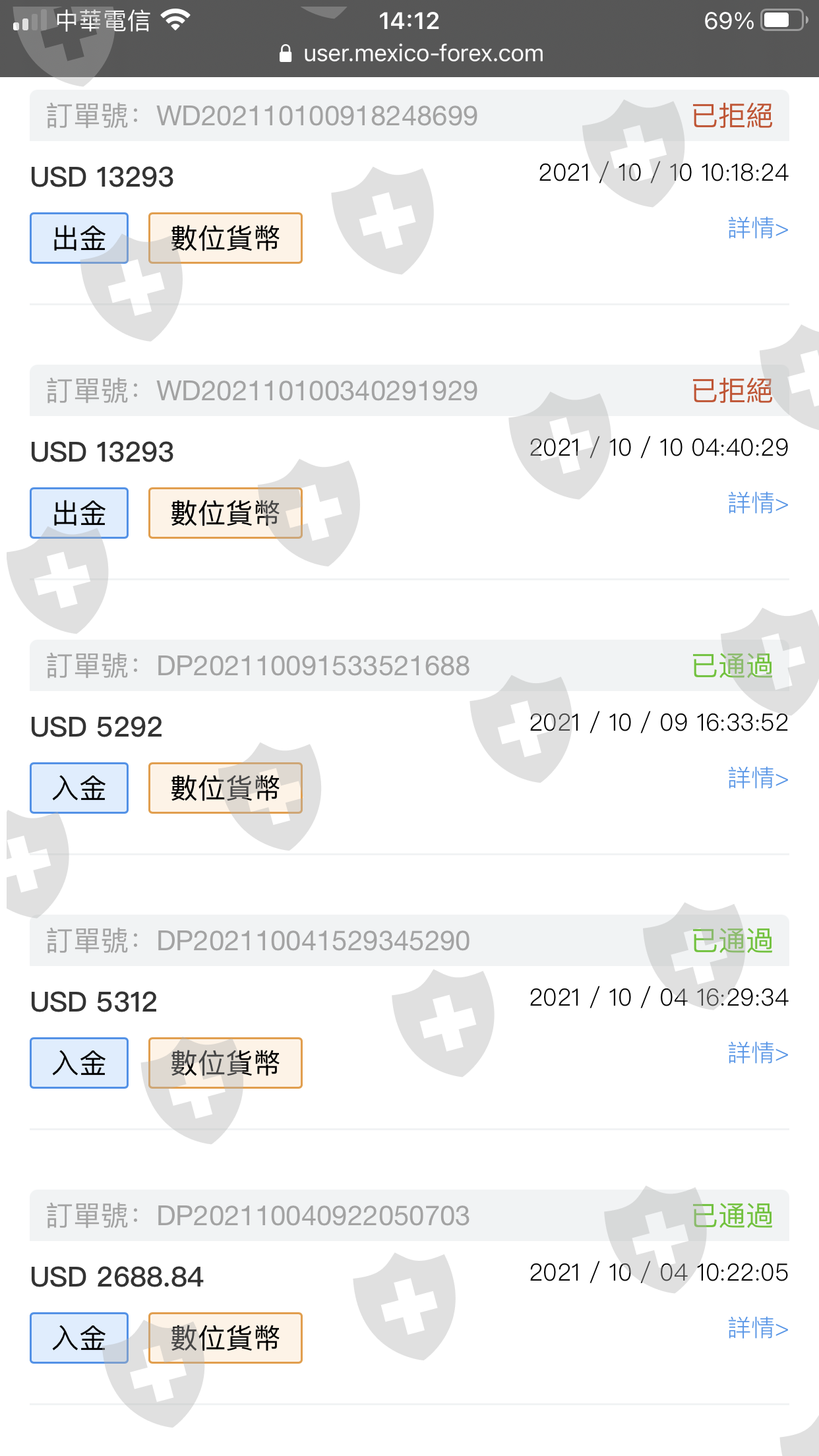
Task: Open 詳情 for order DP202110040922050703
Action: [758, 1328]
